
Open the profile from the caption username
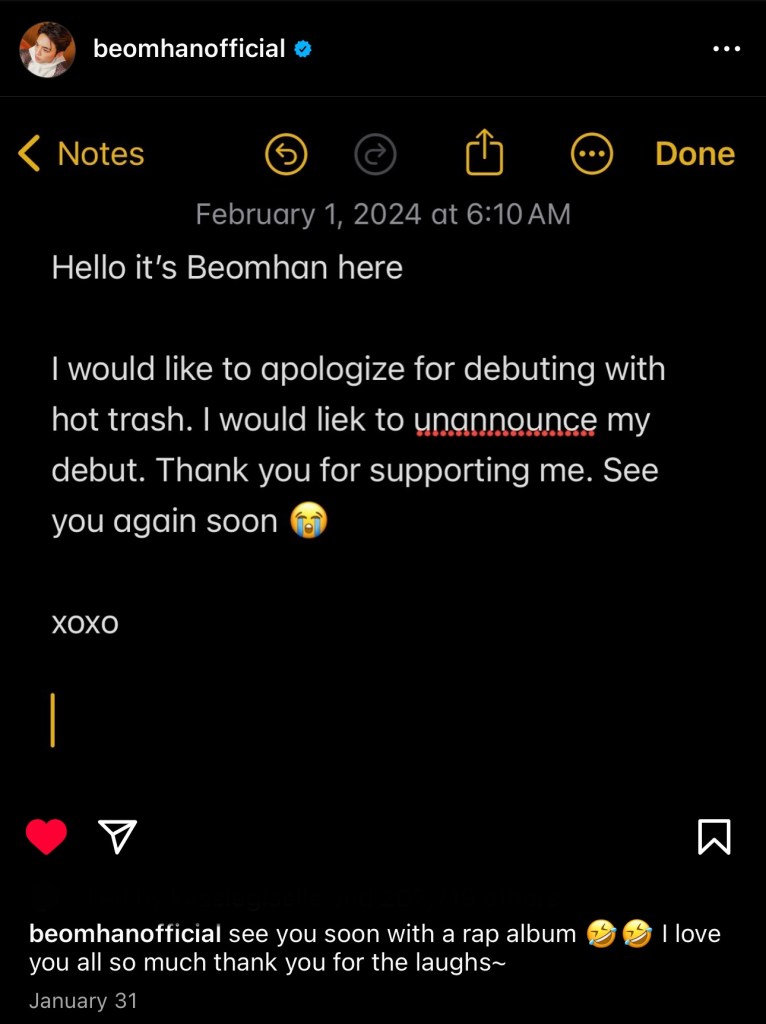pos(125,935)
